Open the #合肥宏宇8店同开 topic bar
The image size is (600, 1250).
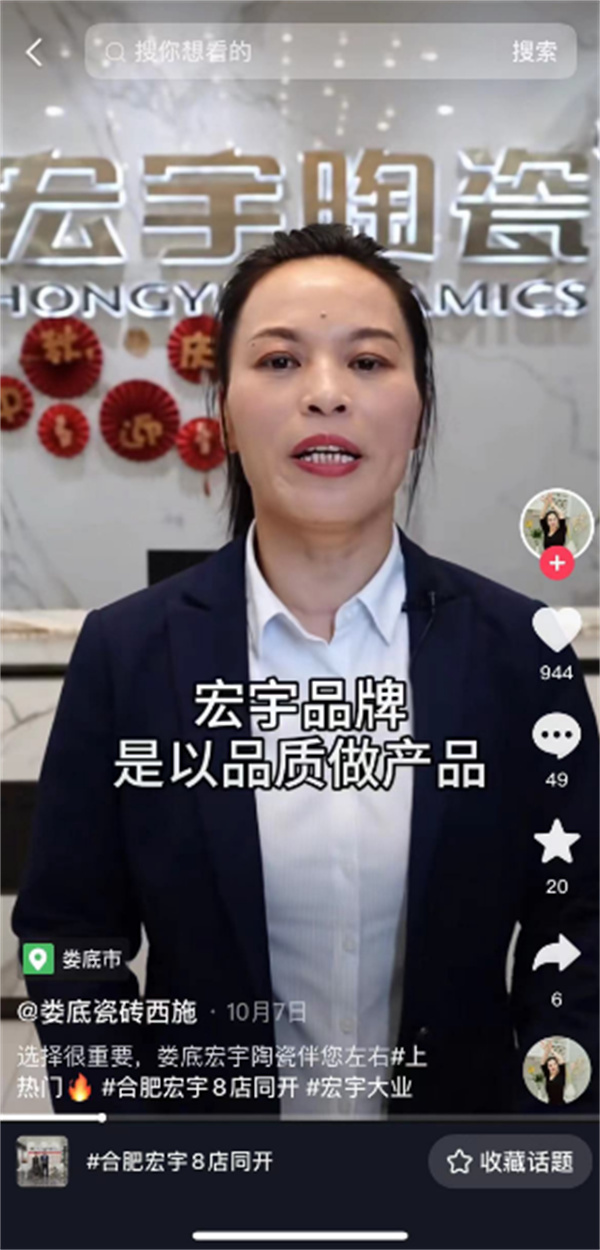pyautogui.click(x=180, y=1162)
